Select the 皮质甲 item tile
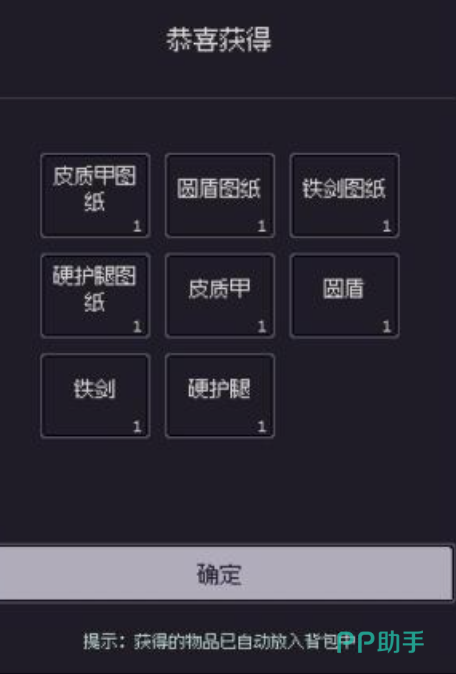This screenshot has width=456, height=674. coord(220,296)
